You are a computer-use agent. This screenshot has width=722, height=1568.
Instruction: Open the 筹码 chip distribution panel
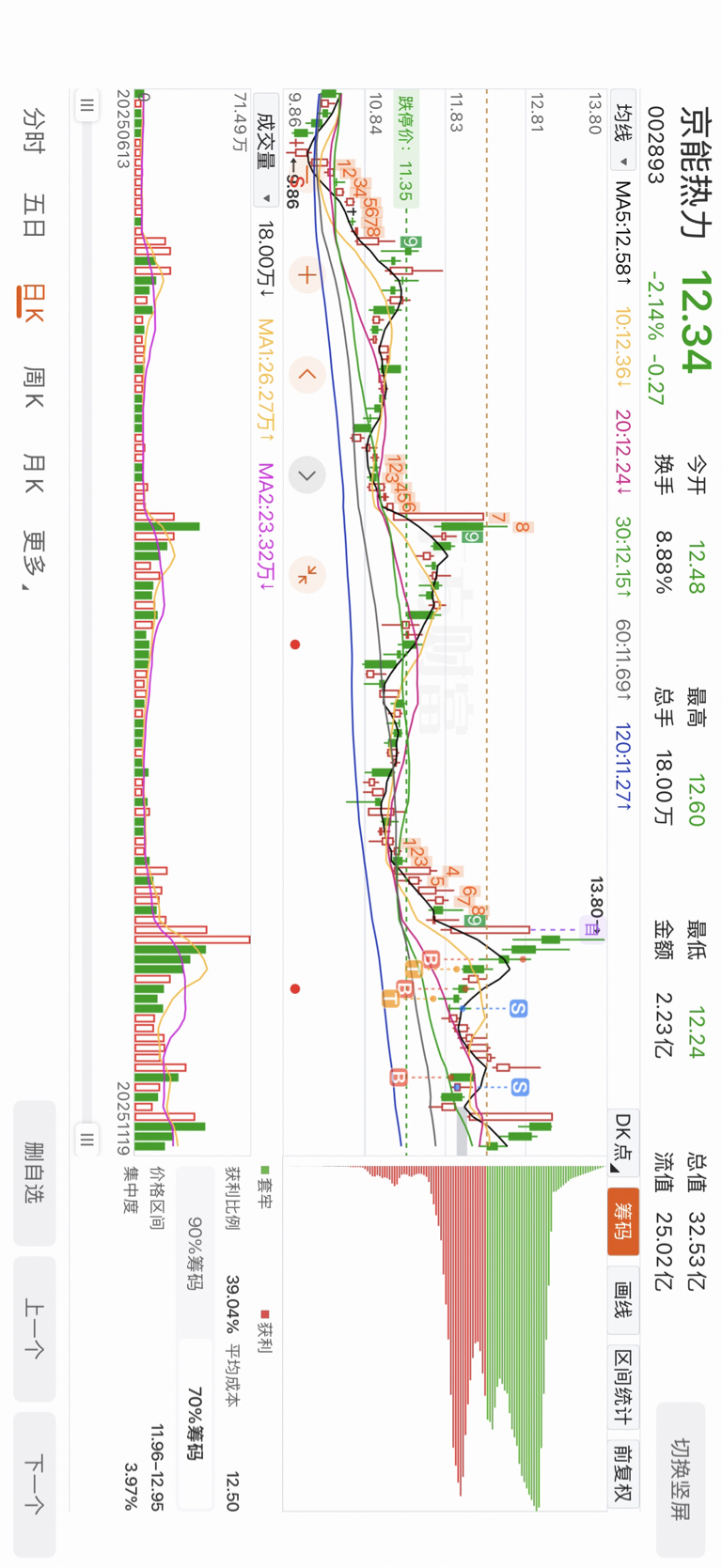click(623, 1219)
